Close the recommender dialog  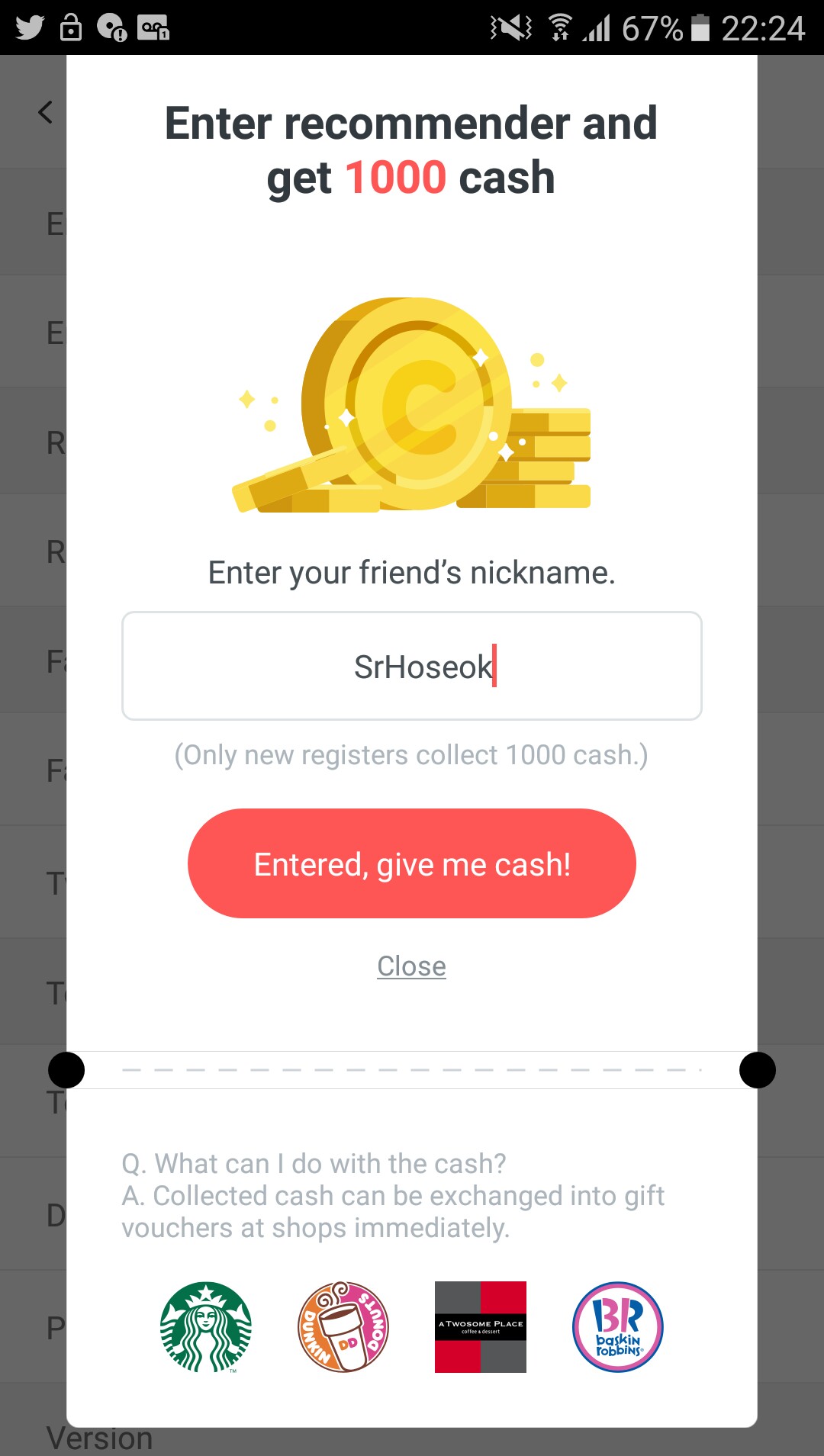(x=411, y=966)
